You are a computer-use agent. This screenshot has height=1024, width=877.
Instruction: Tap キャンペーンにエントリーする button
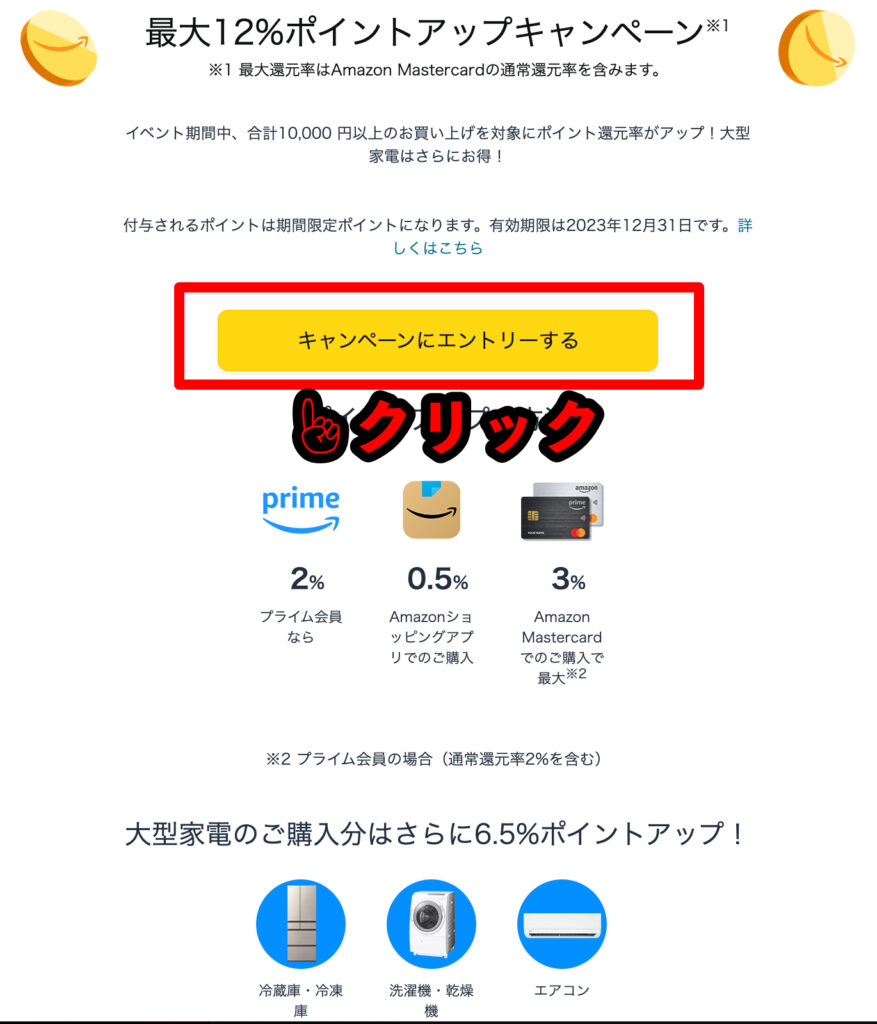click(438, 340)
